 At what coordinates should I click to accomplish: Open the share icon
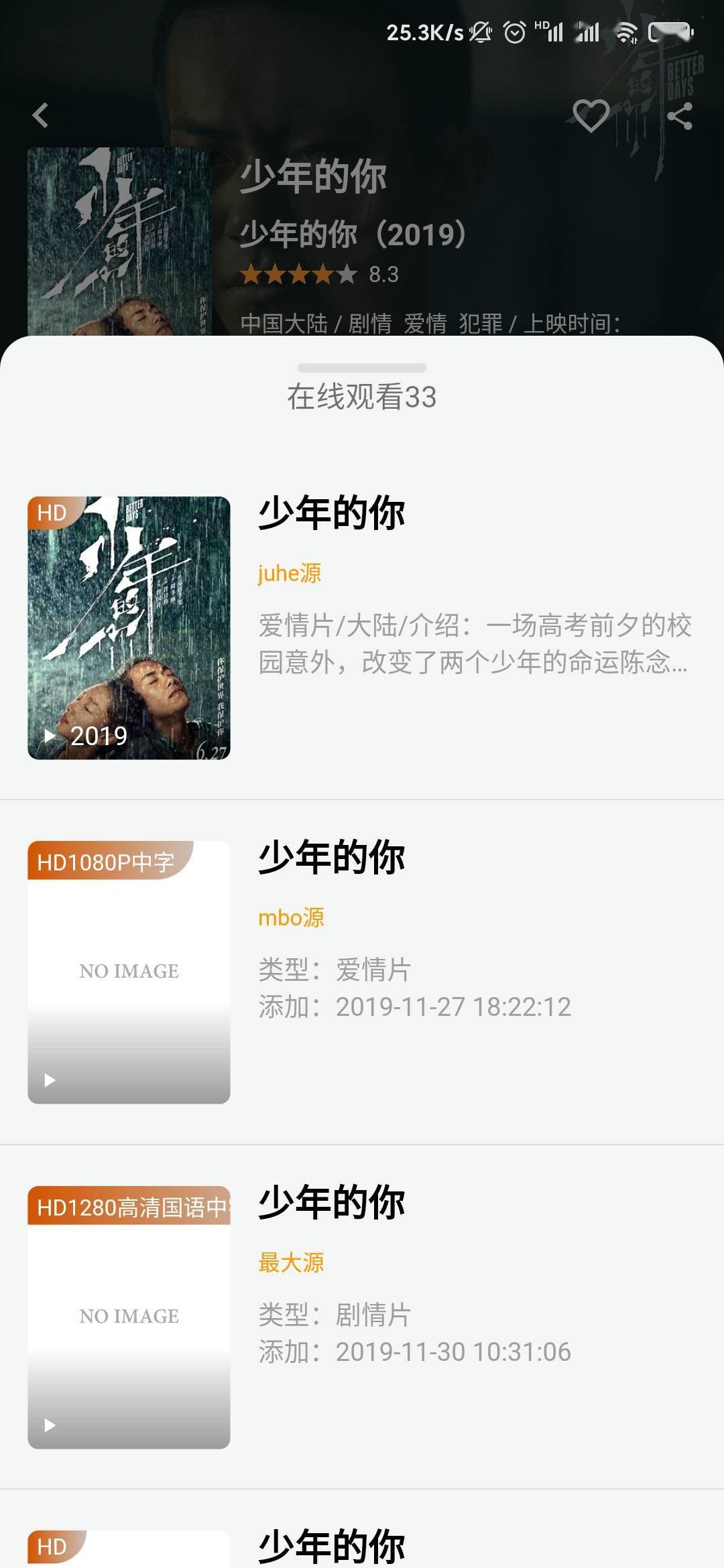pyautogui.click(x=681, y=119)
